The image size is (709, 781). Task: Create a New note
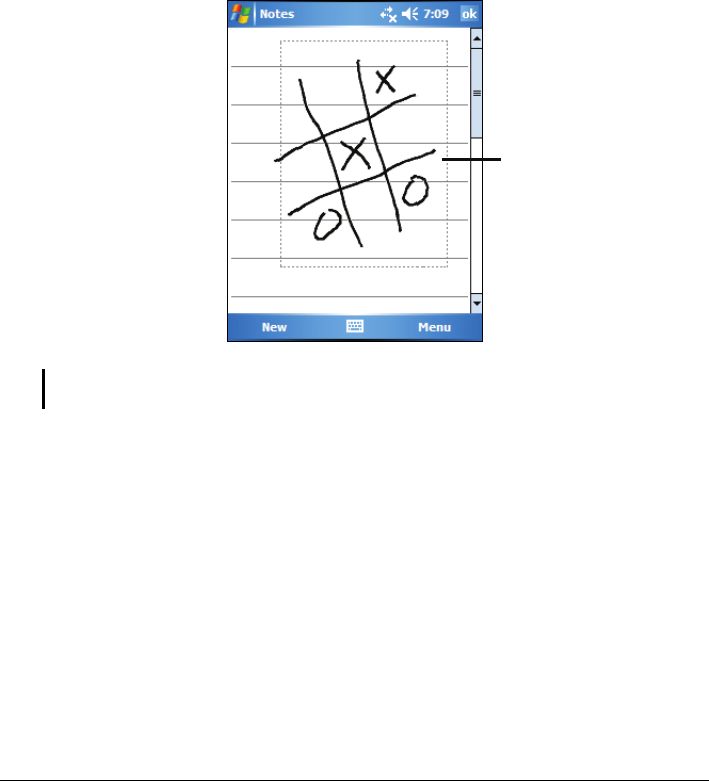(274, 327)
